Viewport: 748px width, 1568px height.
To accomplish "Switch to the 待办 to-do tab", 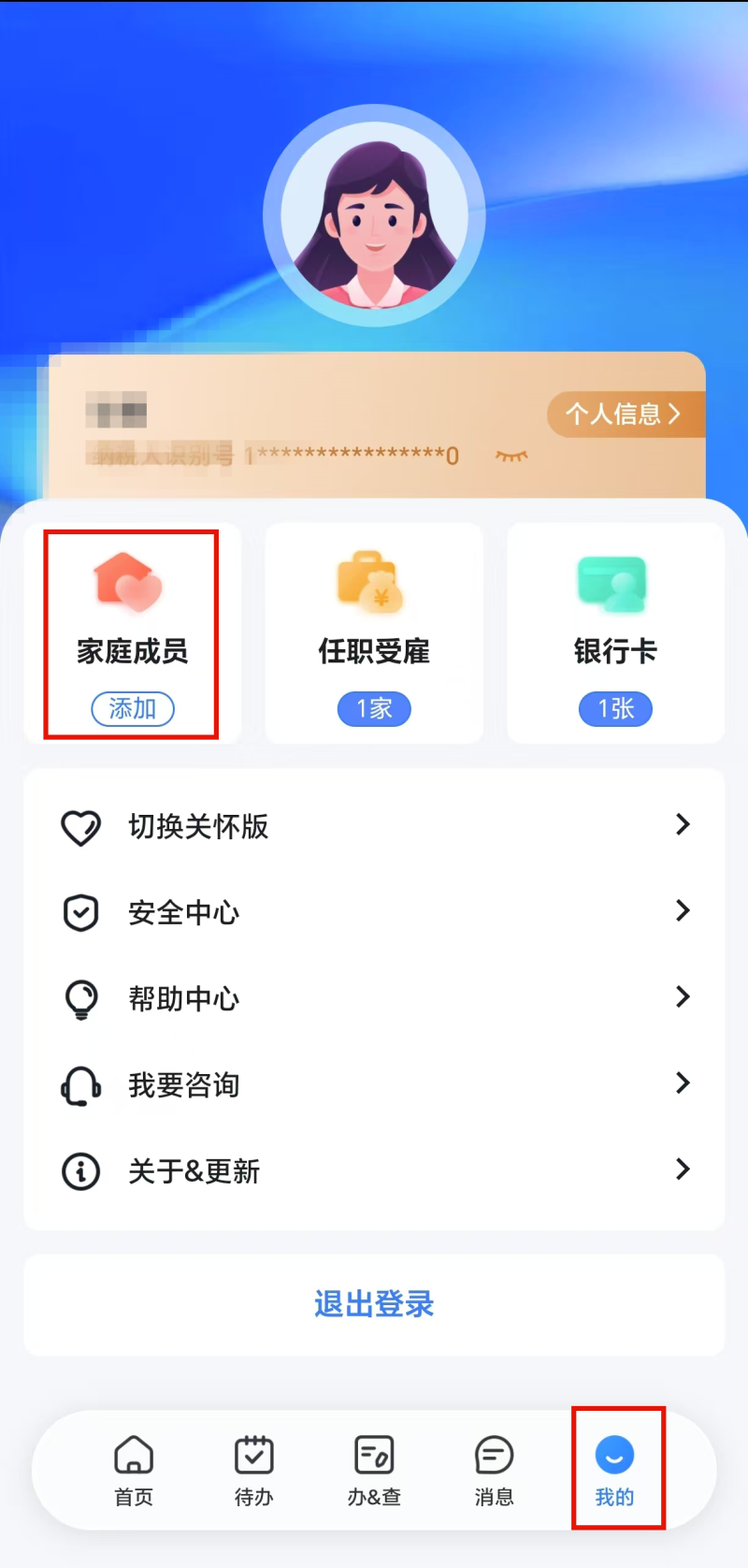I will pos(253,1471).
